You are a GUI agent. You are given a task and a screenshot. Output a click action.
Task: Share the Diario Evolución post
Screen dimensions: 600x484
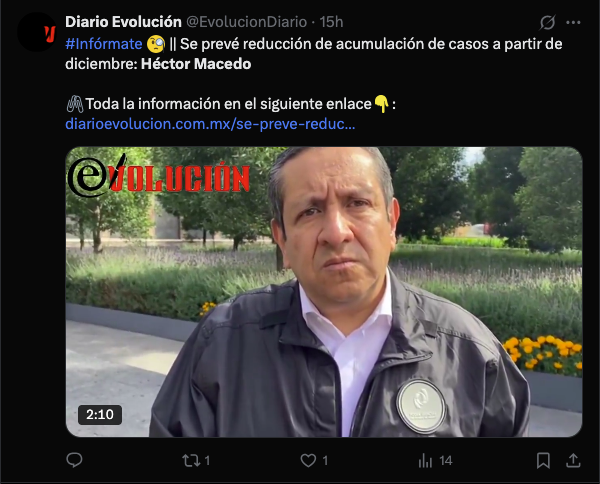(x=573, y=460)
